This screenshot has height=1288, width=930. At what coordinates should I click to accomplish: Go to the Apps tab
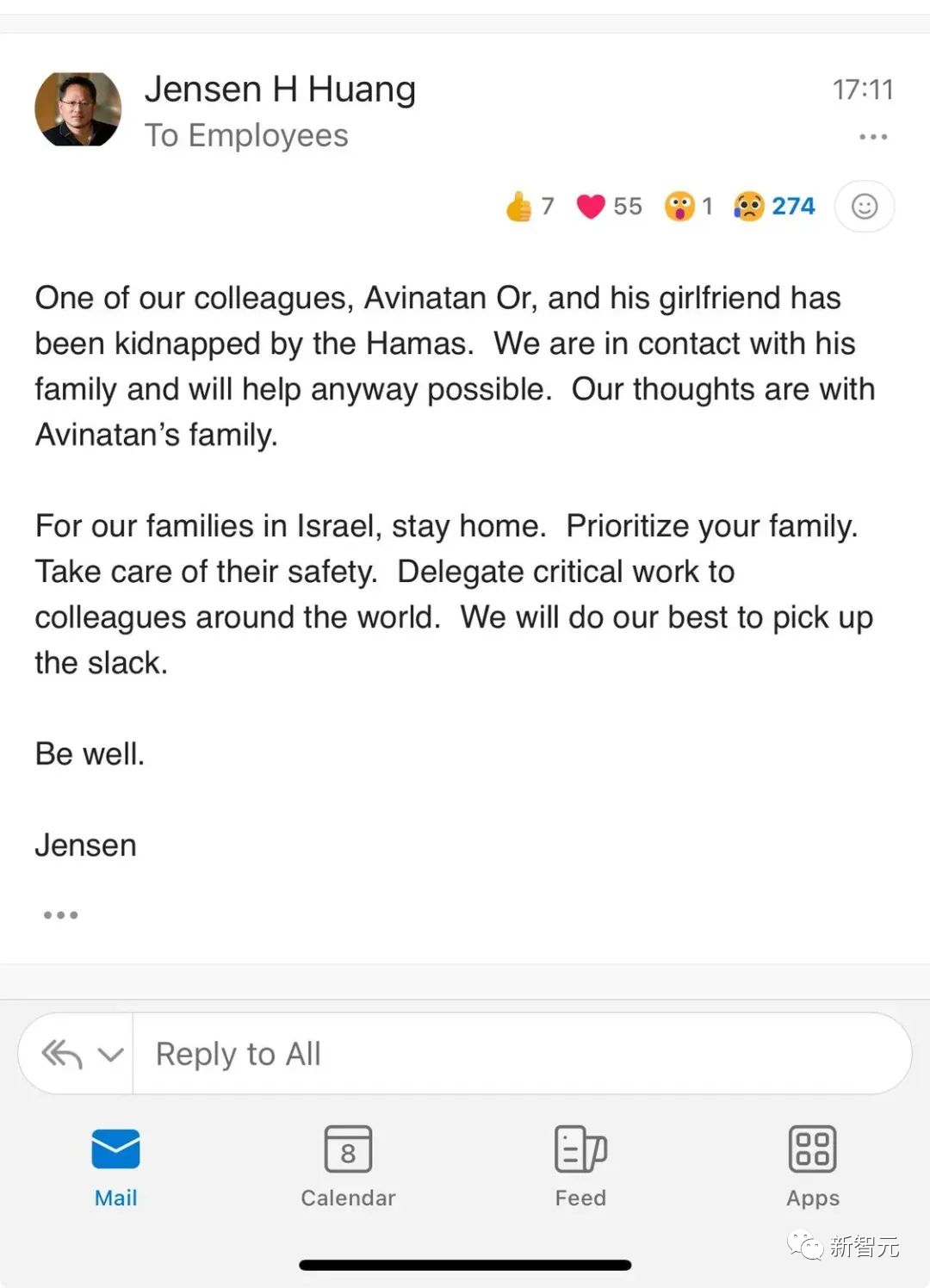812,1164
